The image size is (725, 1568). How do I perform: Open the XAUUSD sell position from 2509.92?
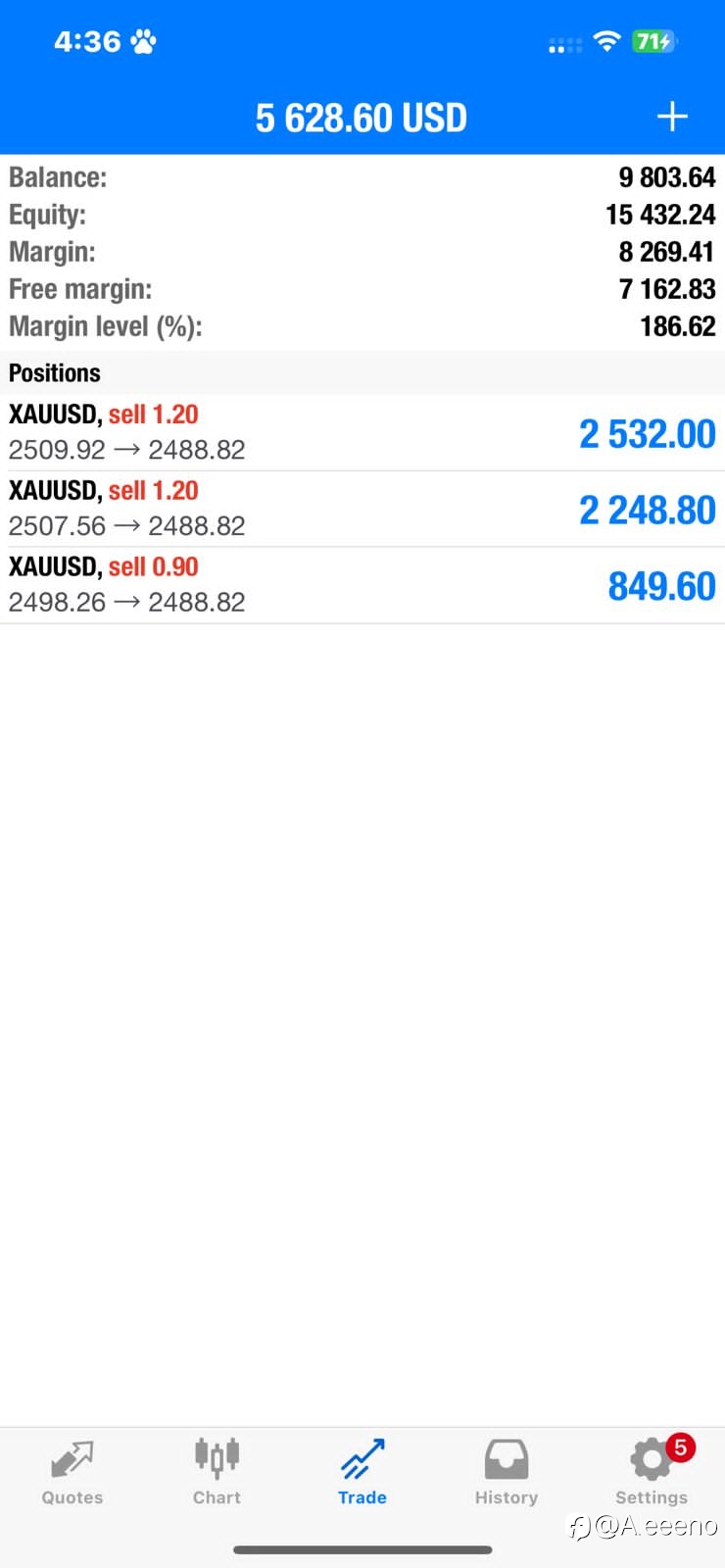click(362, 432)
